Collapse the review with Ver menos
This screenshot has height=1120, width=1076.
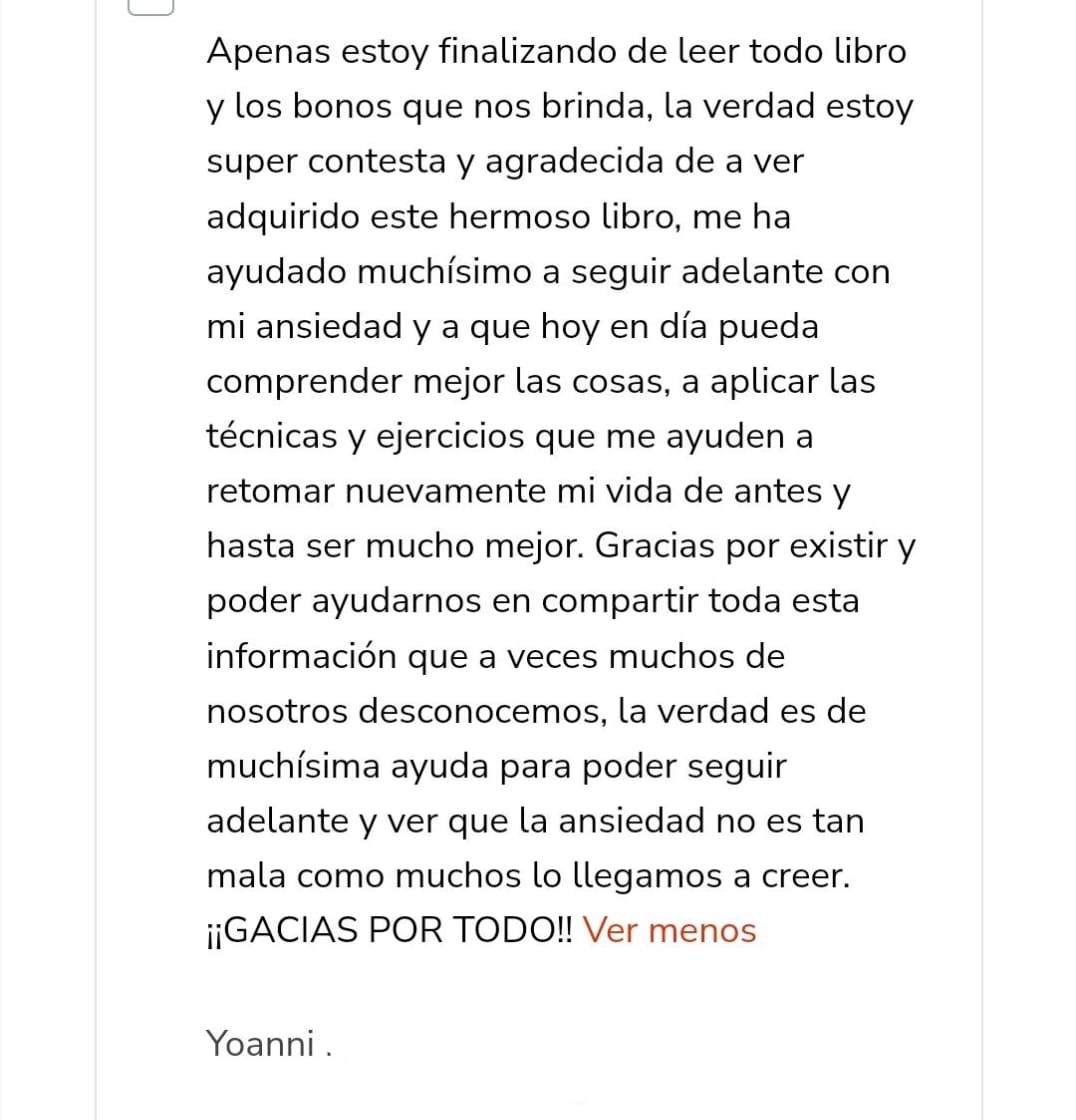pyautogui.click(x=669, y=930)
